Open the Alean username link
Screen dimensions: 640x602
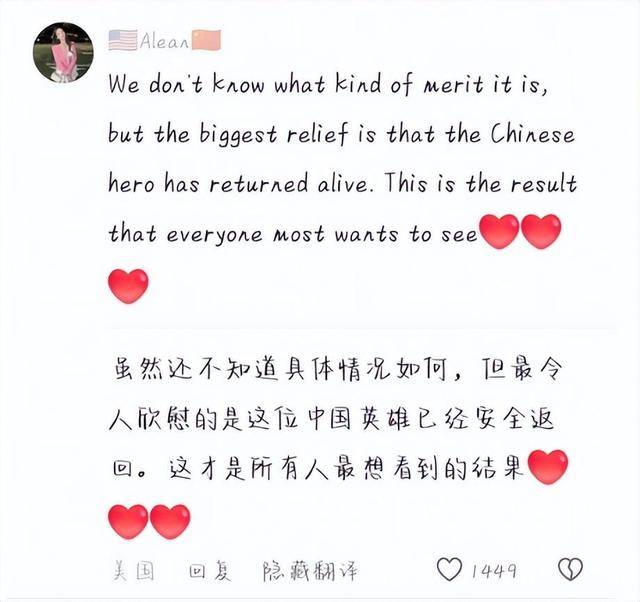pyautogui.click(x=164, y=41)
